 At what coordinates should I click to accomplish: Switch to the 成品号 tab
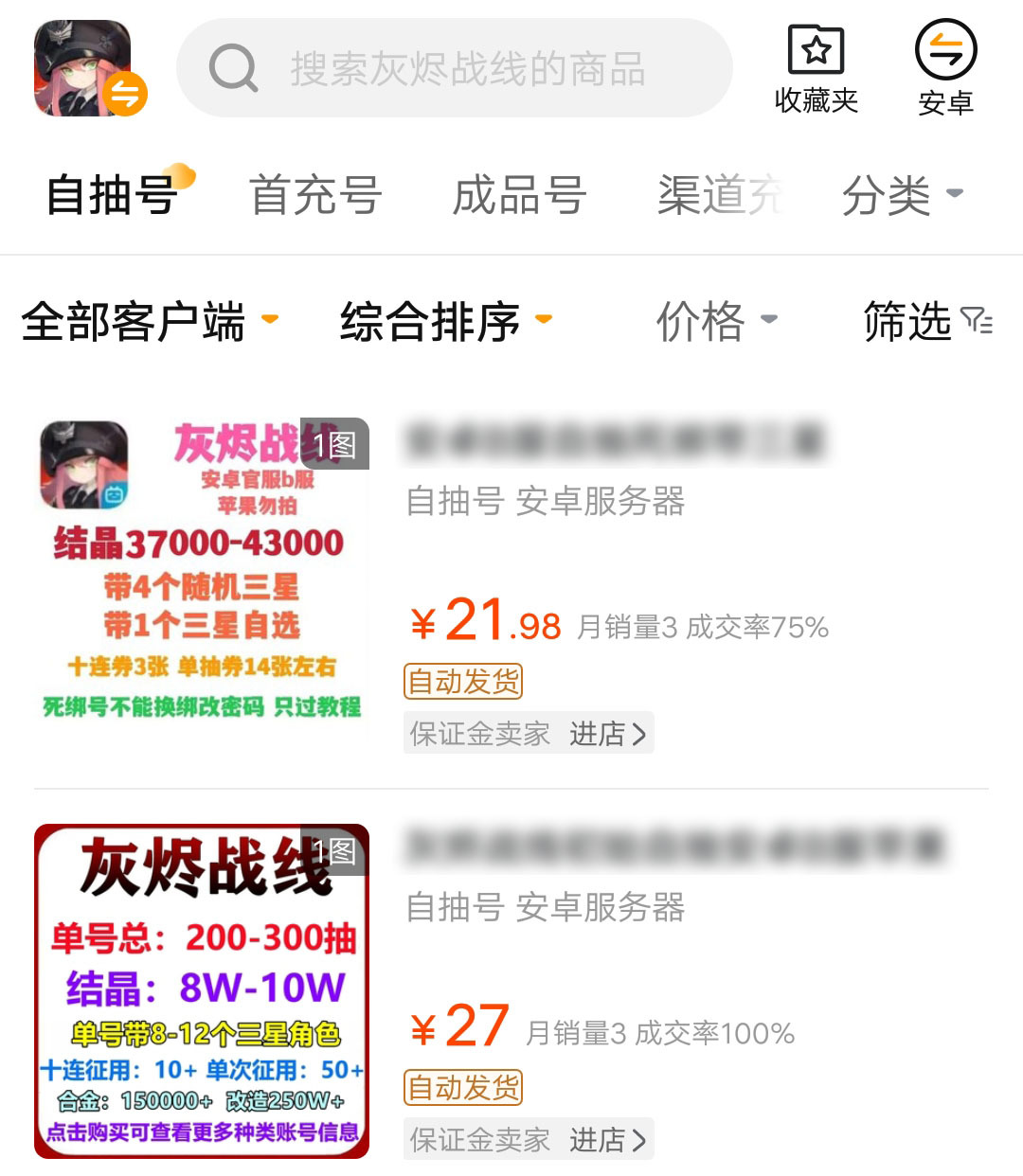click(519, 195)
